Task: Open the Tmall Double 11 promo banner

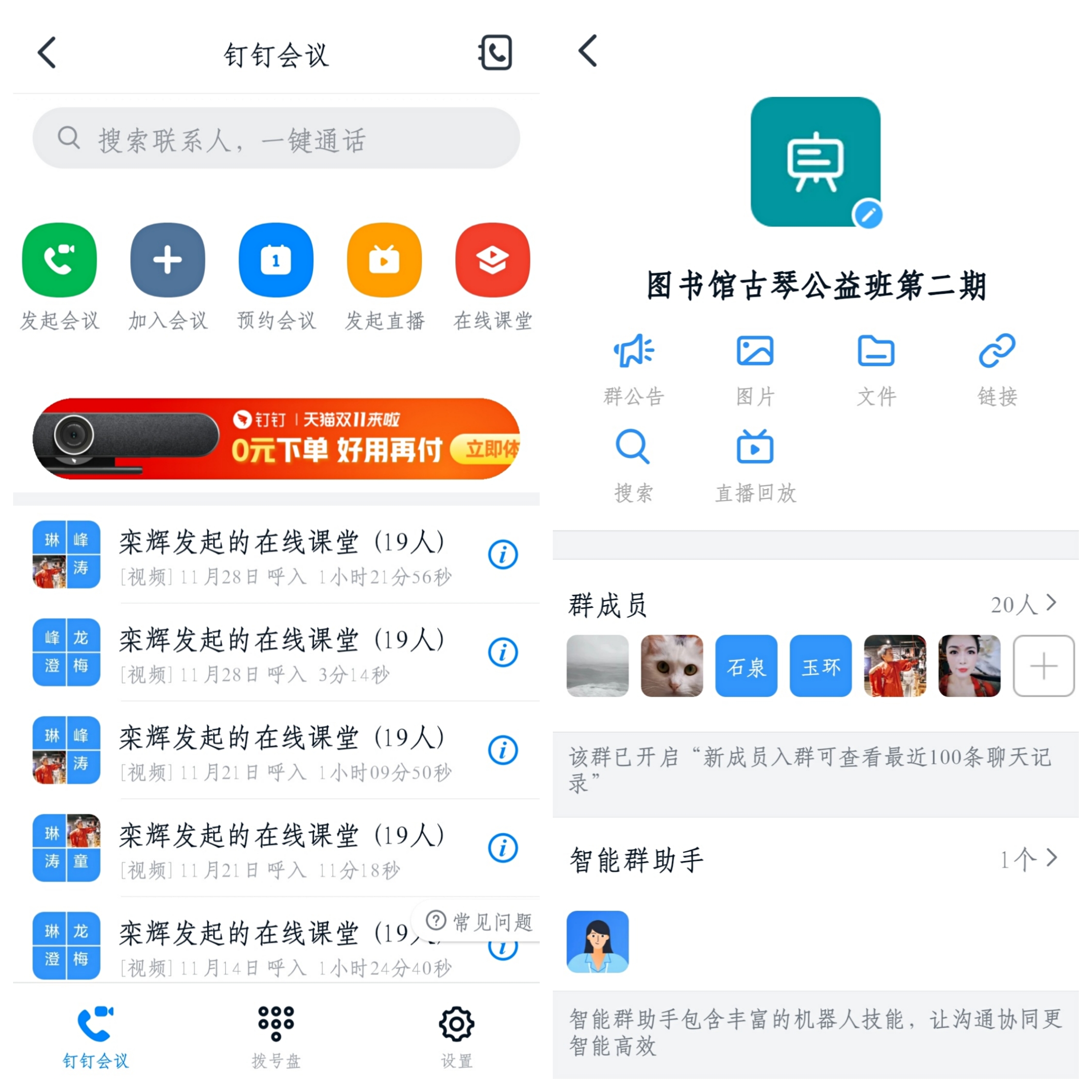Action: pyautogui.click(x=276, y=439)
